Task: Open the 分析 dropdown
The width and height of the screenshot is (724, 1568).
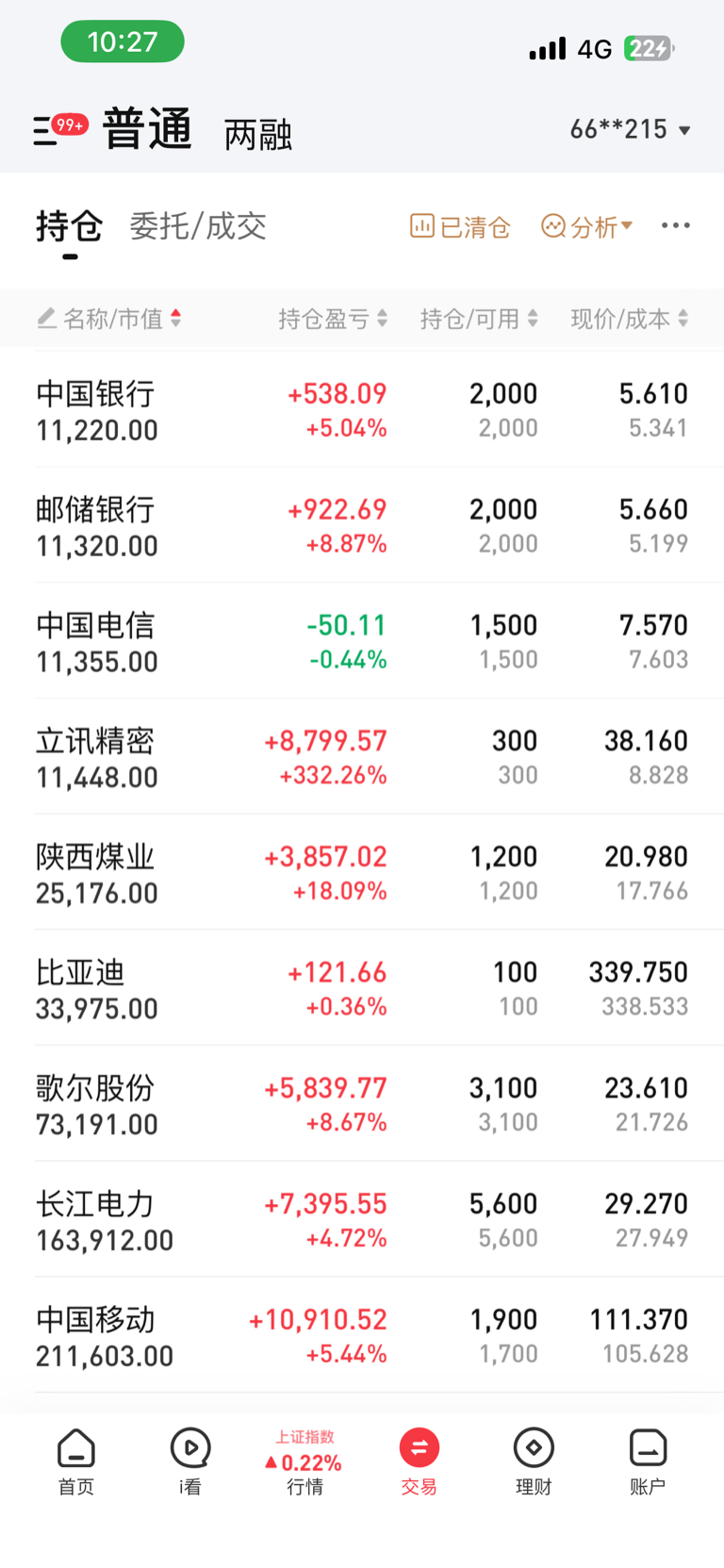Action: point(586,226)
